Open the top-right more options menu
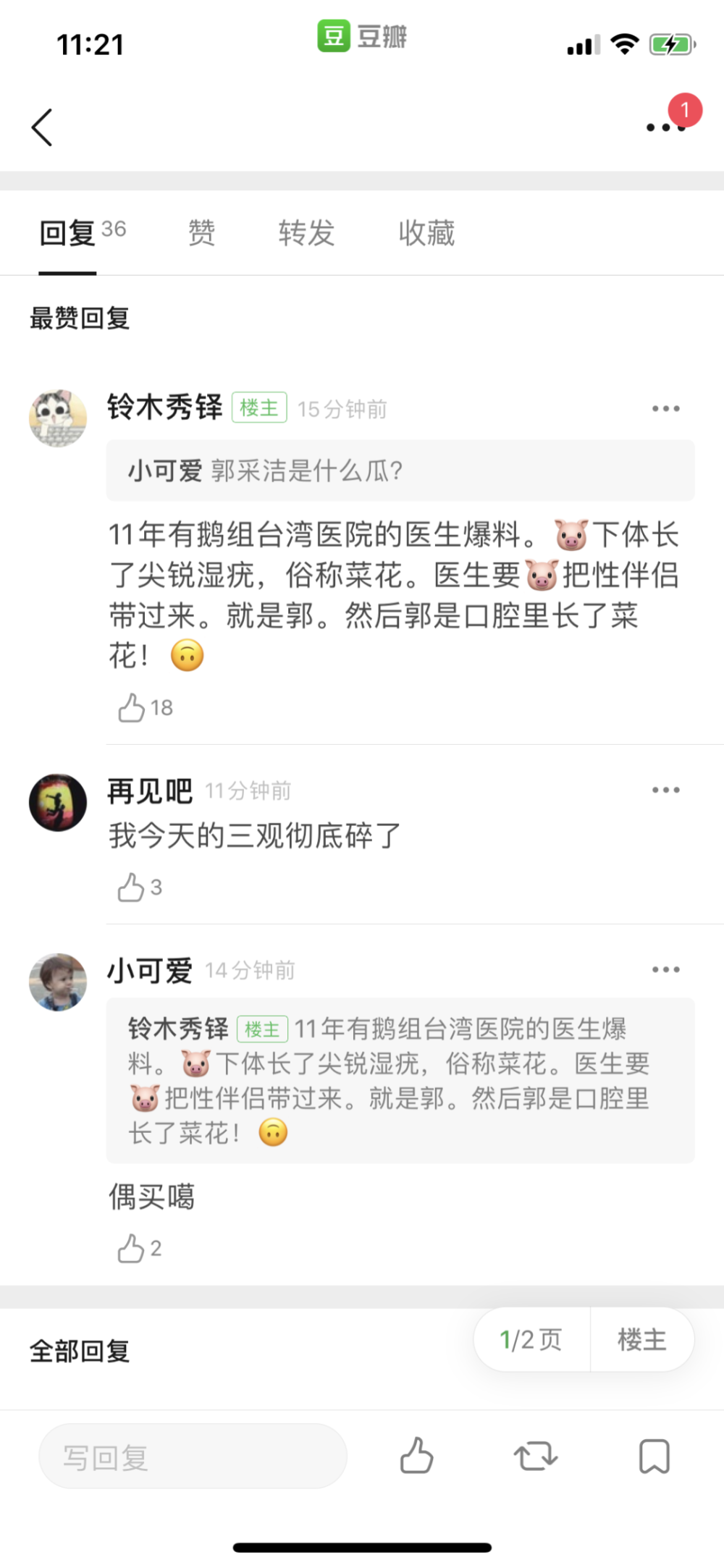 point(666,127)
